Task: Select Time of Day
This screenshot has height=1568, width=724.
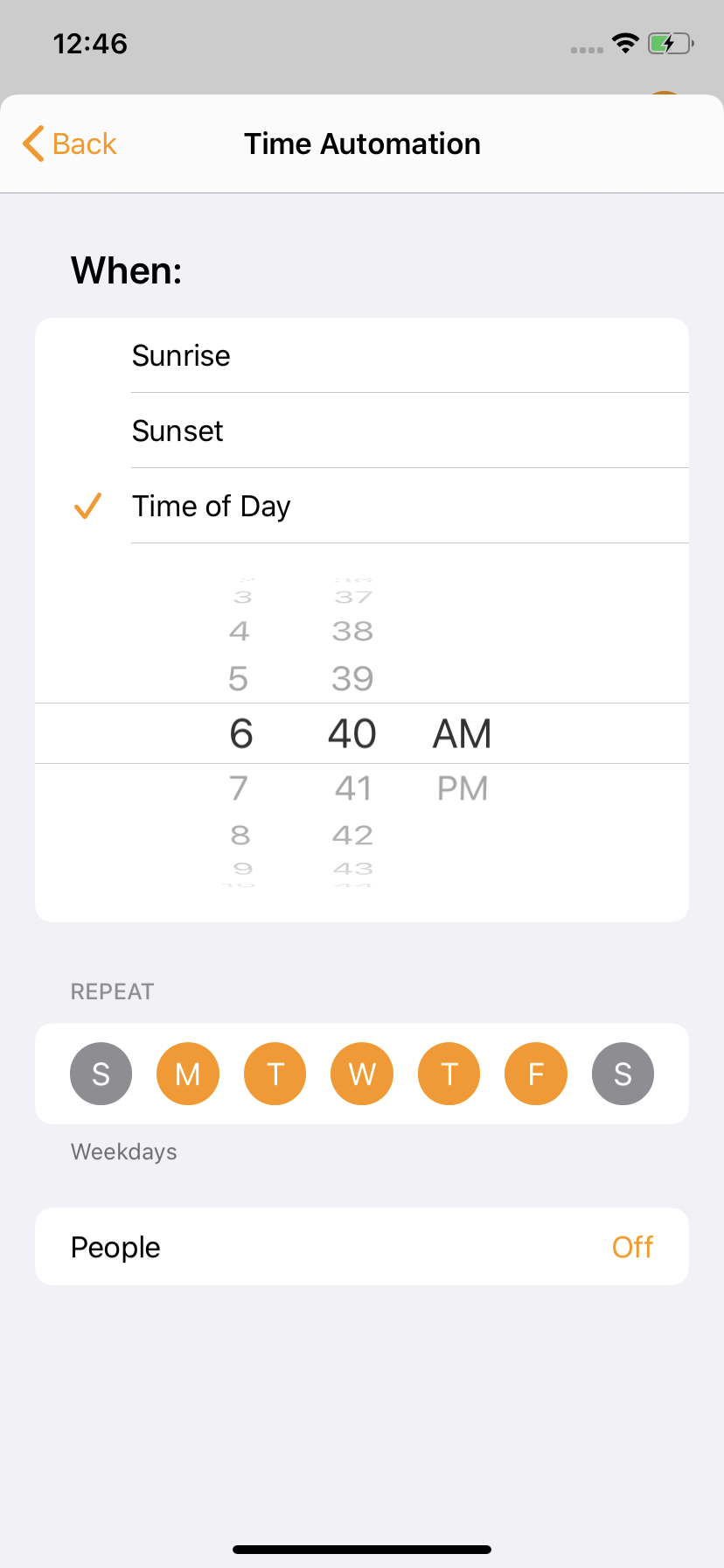Action: coord(362,506)
